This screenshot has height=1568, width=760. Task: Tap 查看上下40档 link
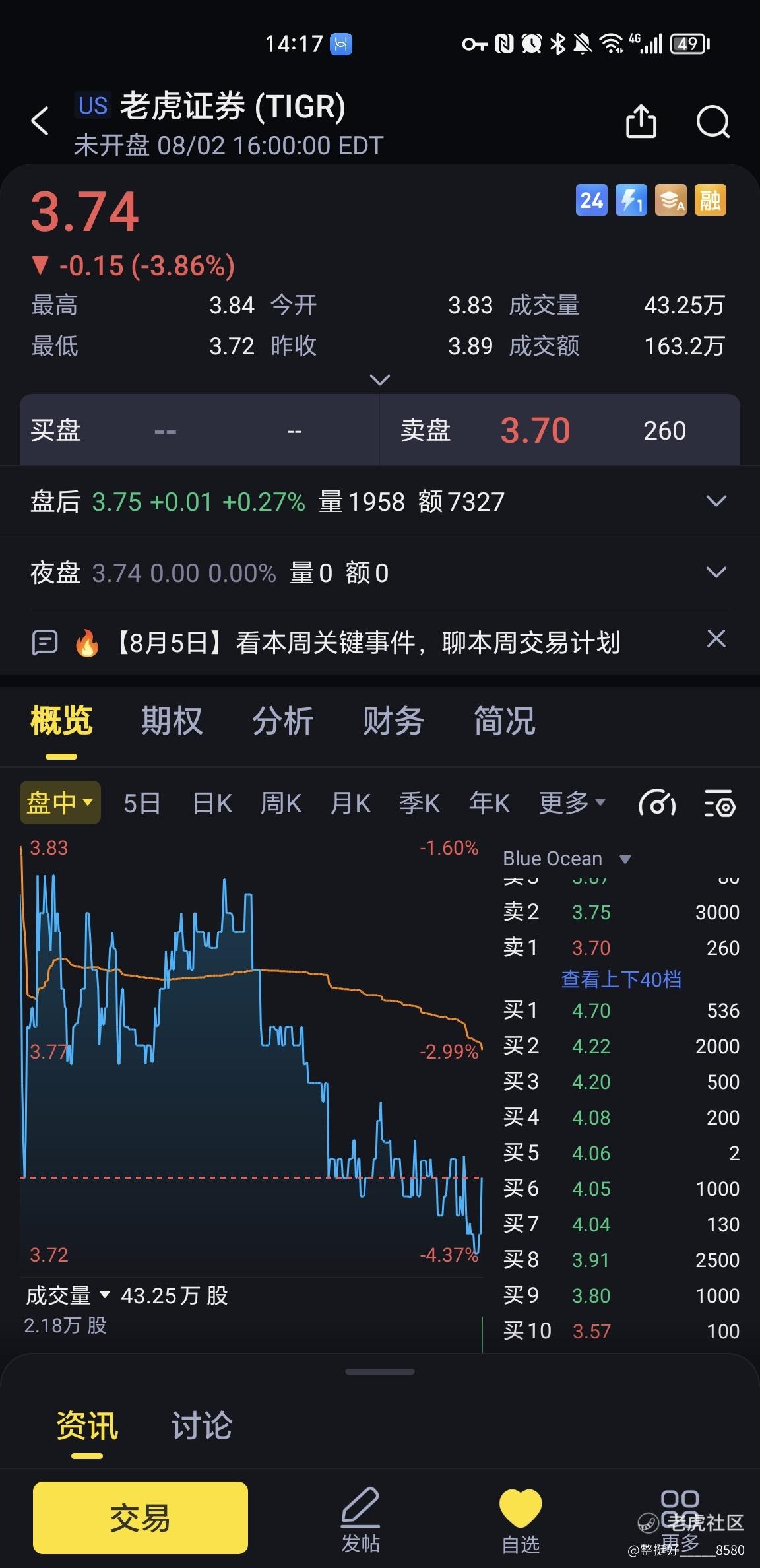click(621, 979)
